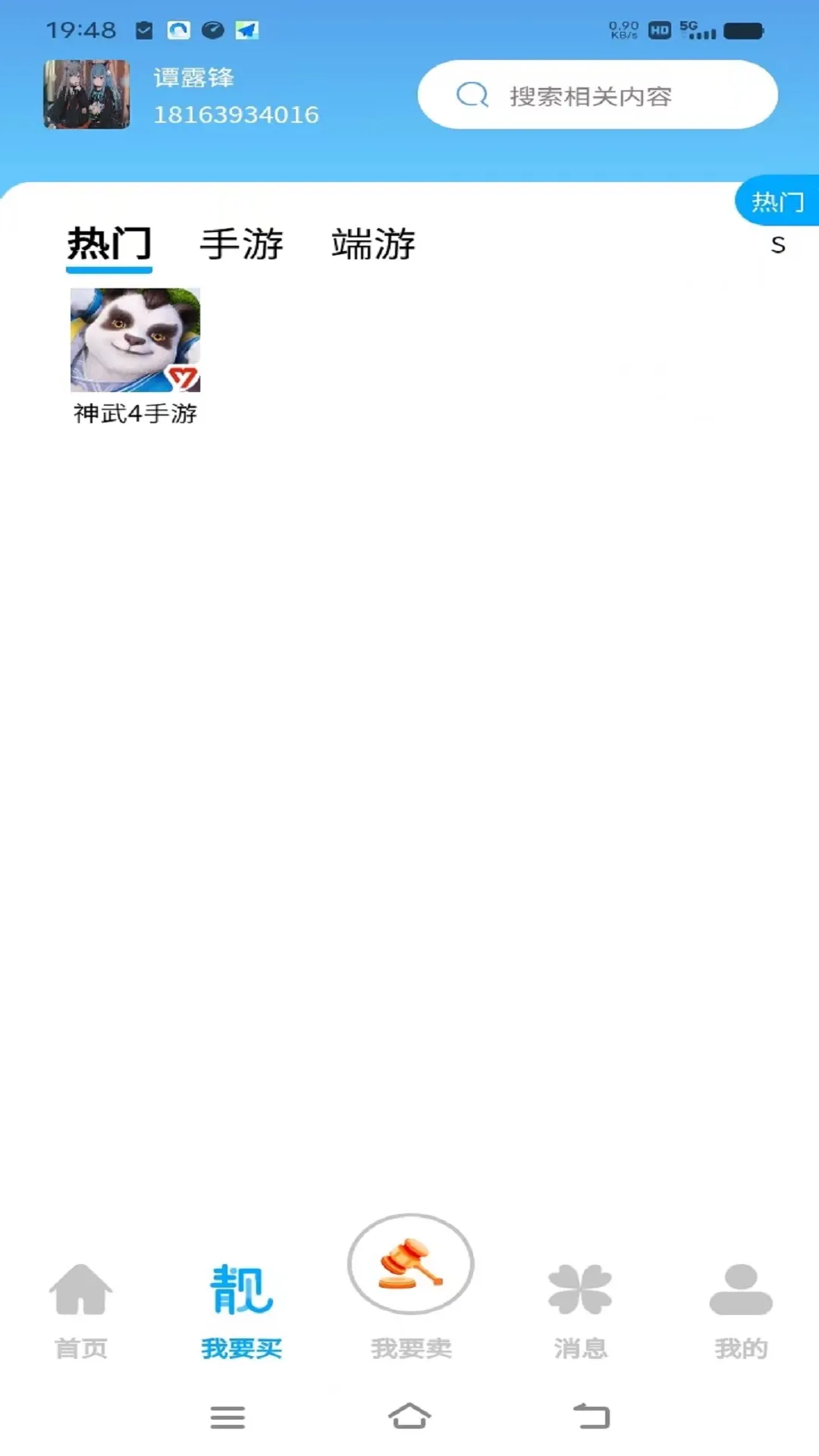Jump to letter S in the index
819x1456 pixels.
coord(777,246)
